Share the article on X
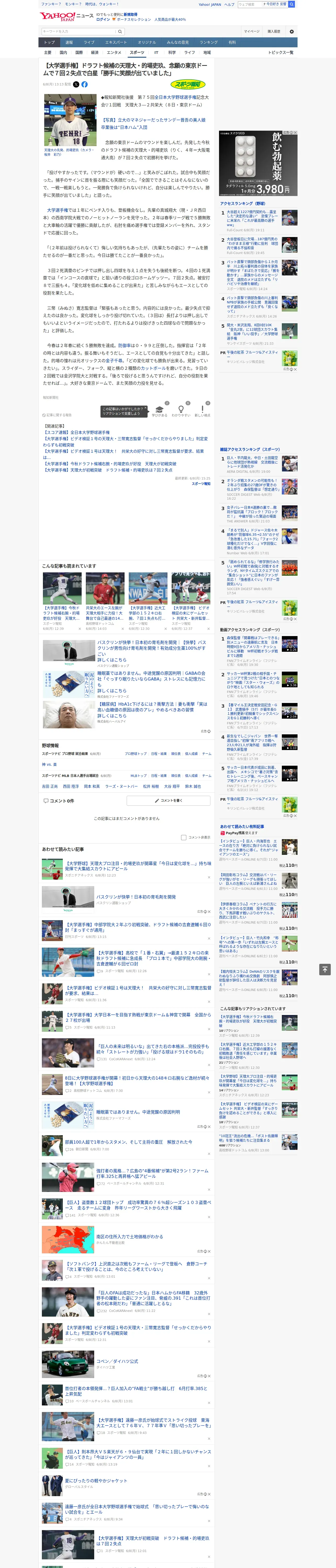336x1568 pixels. (76, 85)
